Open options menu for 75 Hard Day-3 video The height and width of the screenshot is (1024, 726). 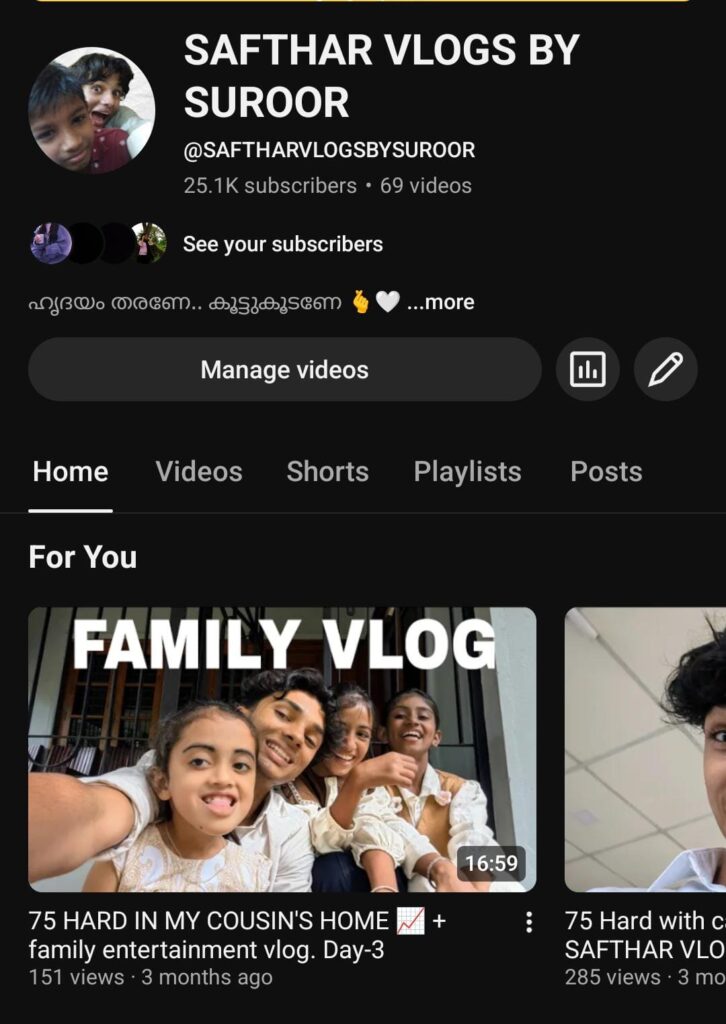529,923
